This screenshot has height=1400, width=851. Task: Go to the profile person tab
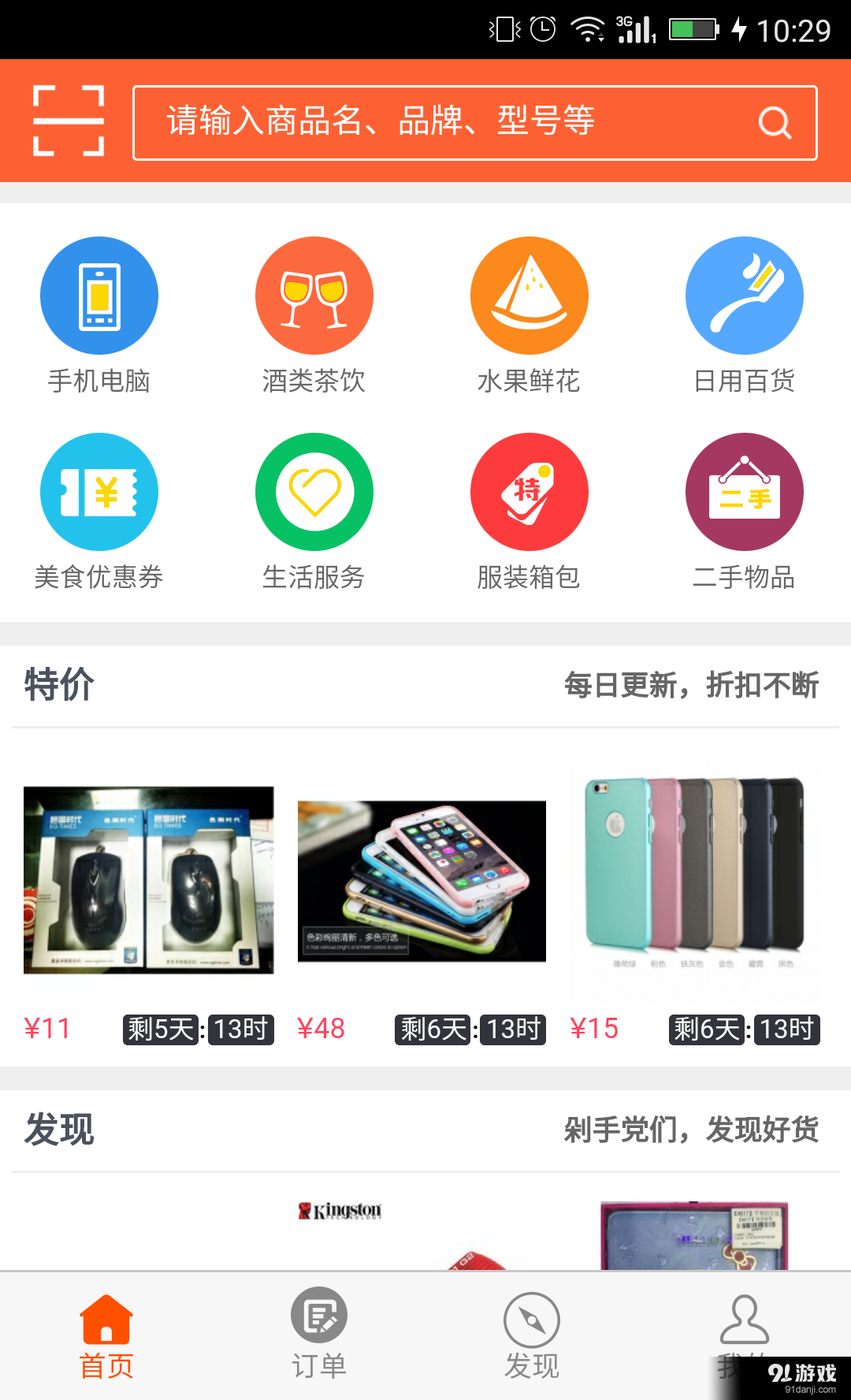[x=744, y=1332]
